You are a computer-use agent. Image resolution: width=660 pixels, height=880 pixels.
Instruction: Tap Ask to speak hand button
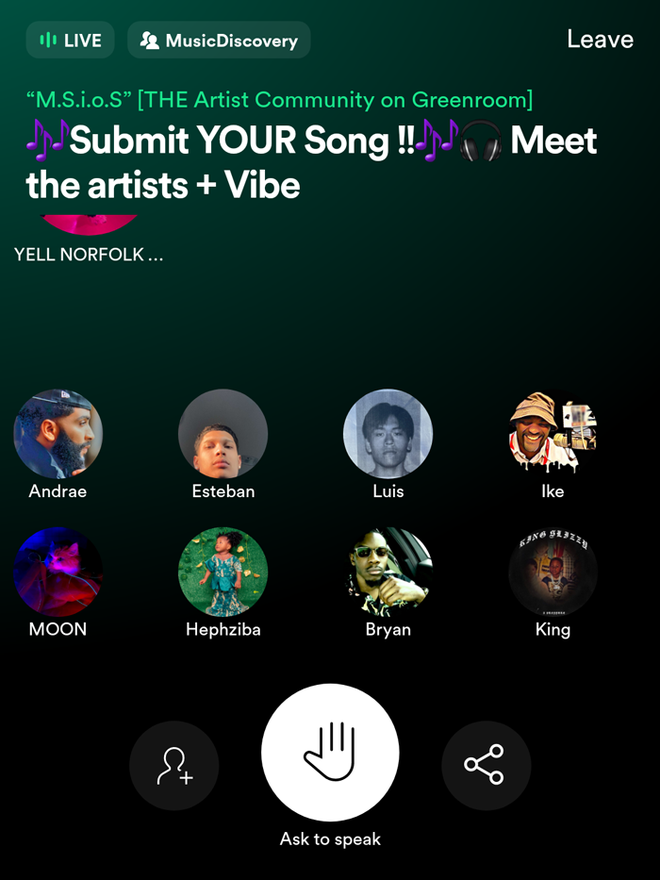(x=330, y=753)
